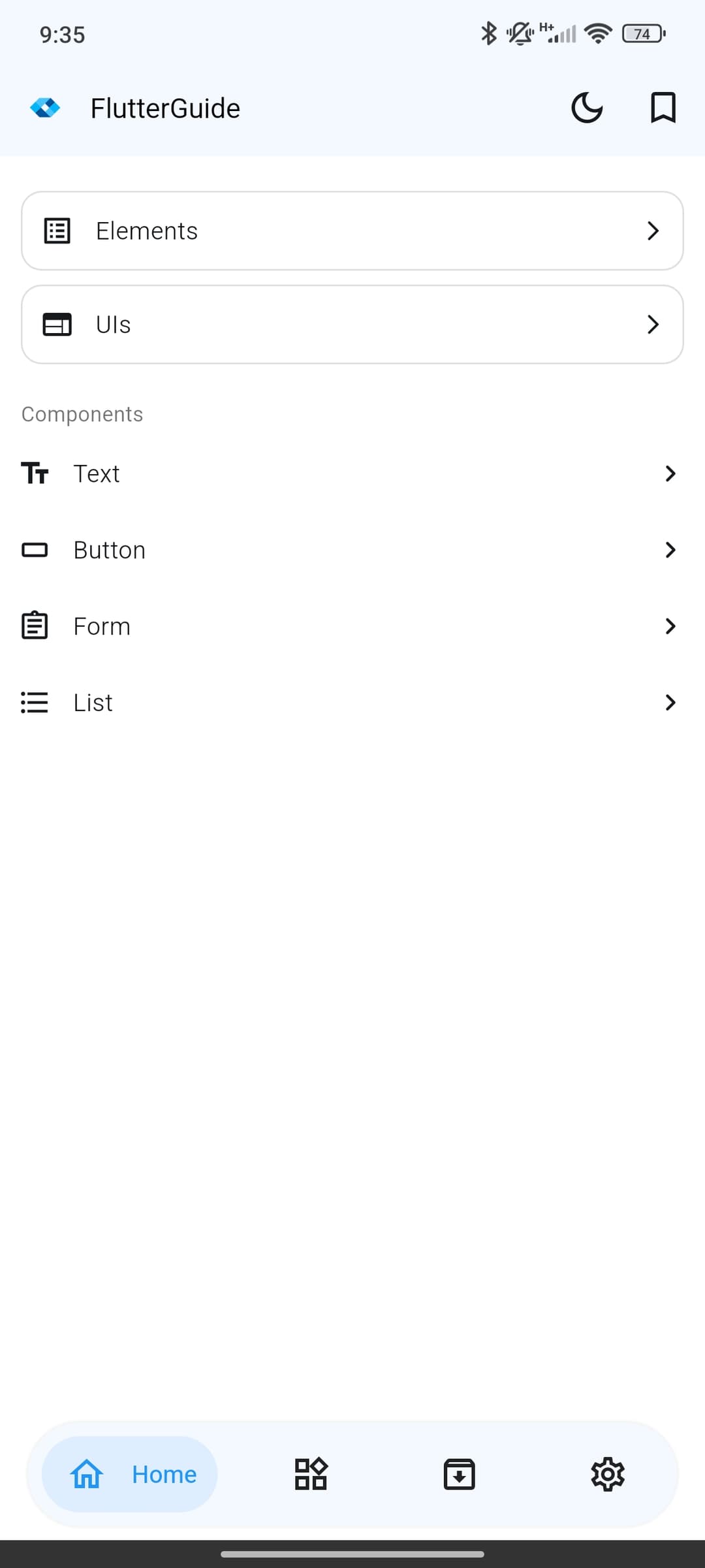Open the List component
This screenshot has height=1568, width=705.
[352, 703]
